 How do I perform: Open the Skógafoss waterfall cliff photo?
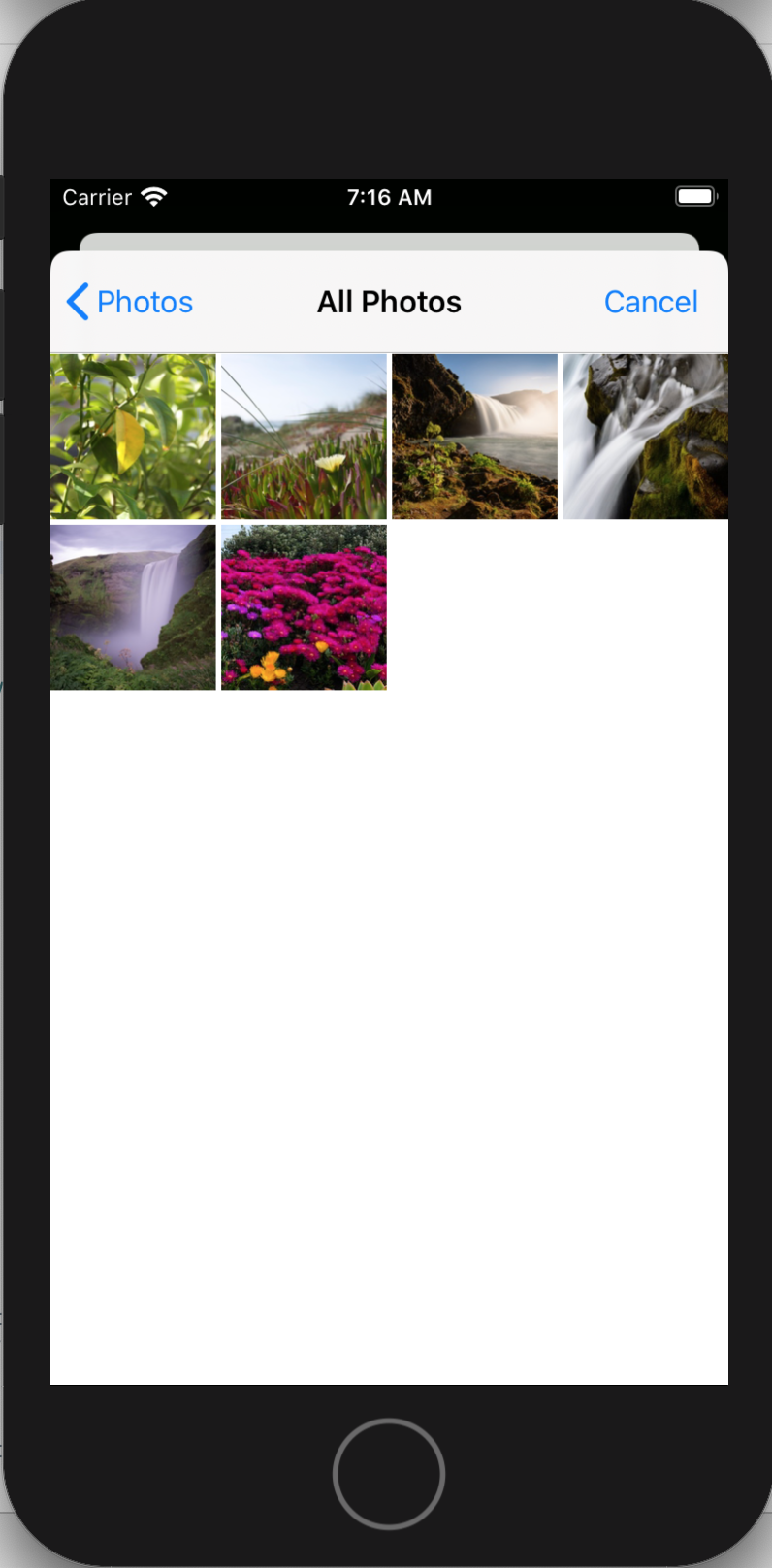coord(132,606)
